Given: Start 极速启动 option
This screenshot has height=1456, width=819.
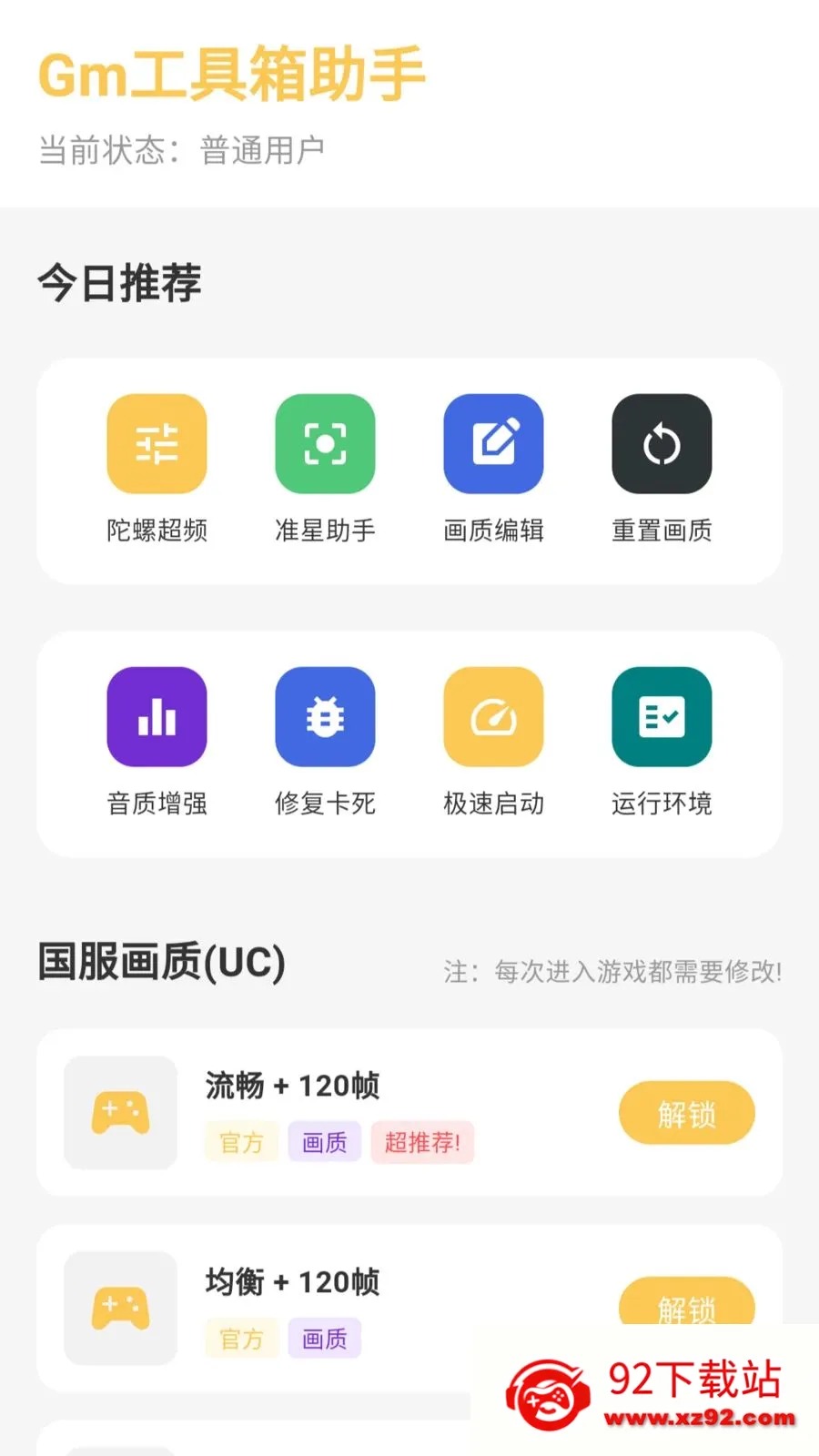Looking at the screenshot, I should [493, 717].
